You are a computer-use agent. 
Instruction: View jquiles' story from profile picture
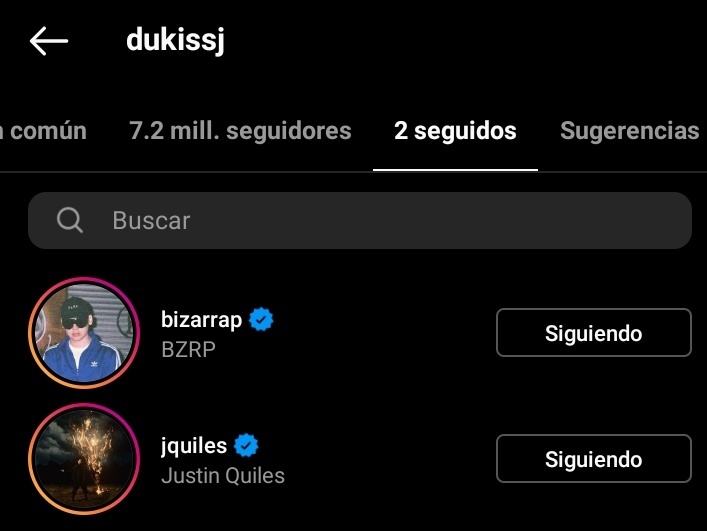[x=84, y=459]
